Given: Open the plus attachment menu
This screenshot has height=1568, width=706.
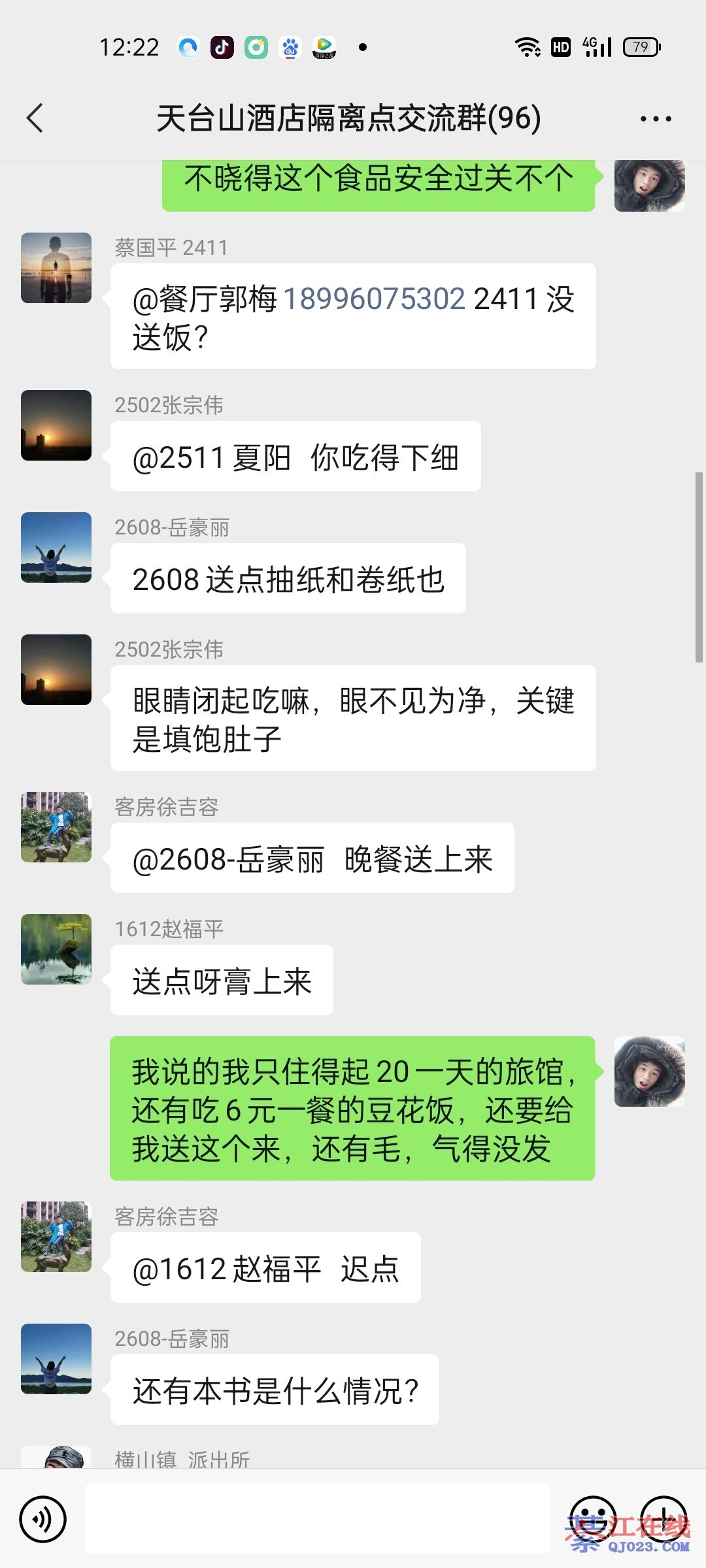Looking at the screenshot, I should [x=663, y=1519].
